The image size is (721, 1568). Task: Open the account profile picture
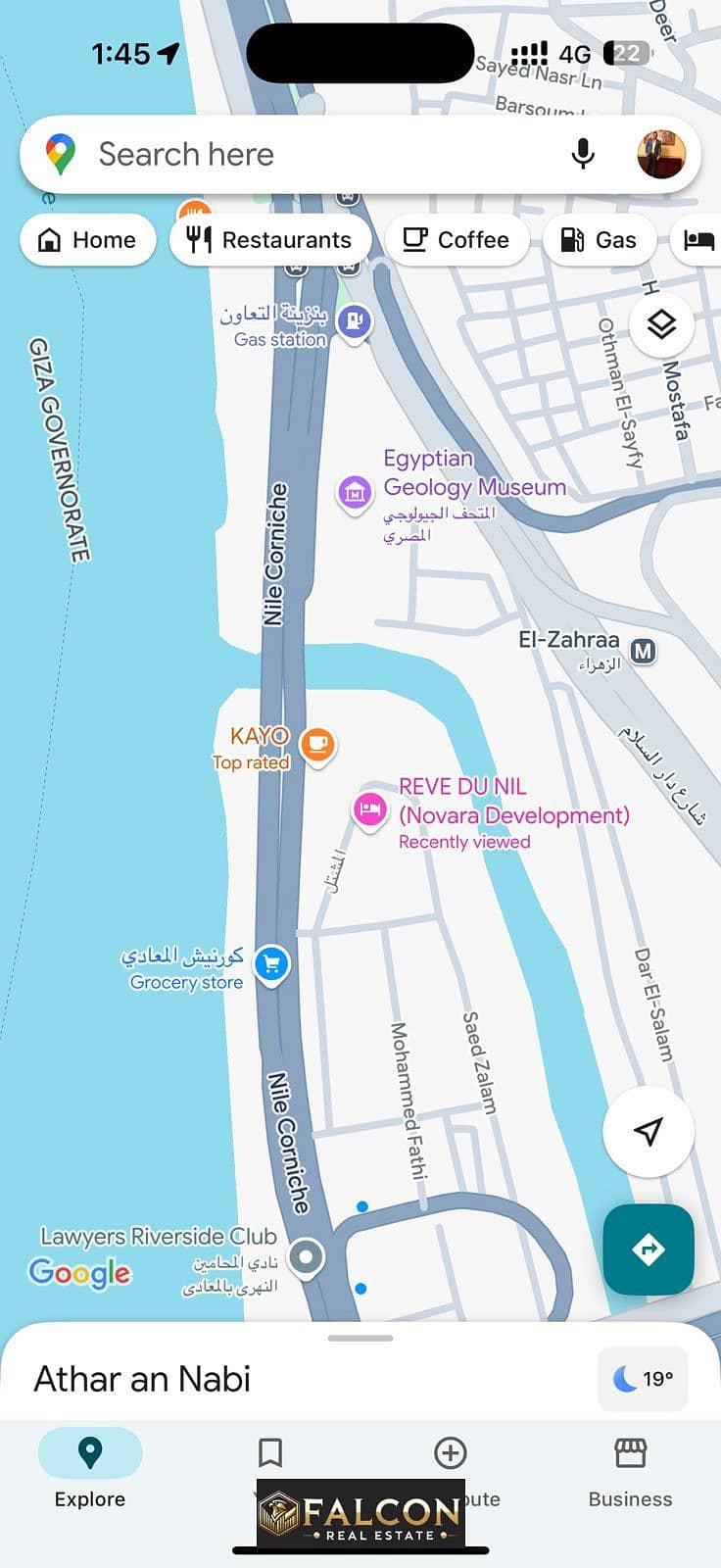click(x=661, y=154)
